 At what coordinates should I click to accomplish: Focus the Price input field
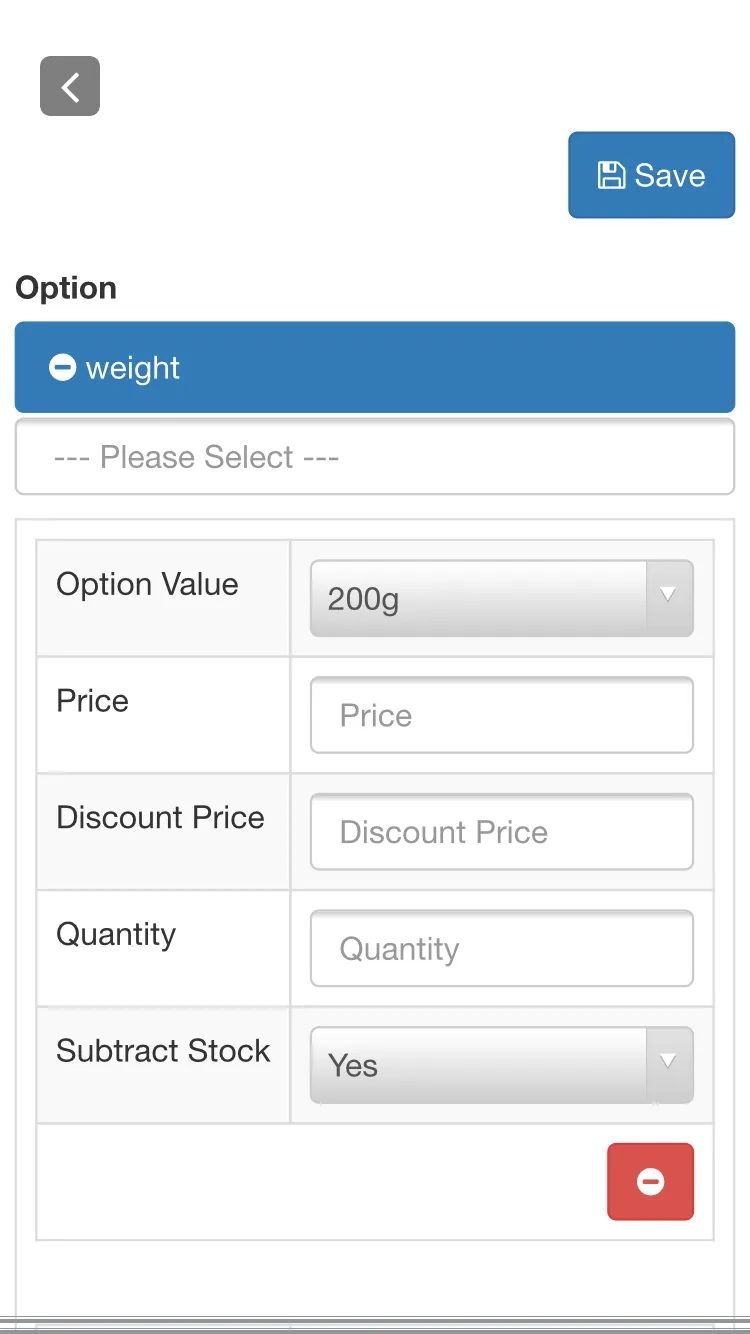point(501,715)
